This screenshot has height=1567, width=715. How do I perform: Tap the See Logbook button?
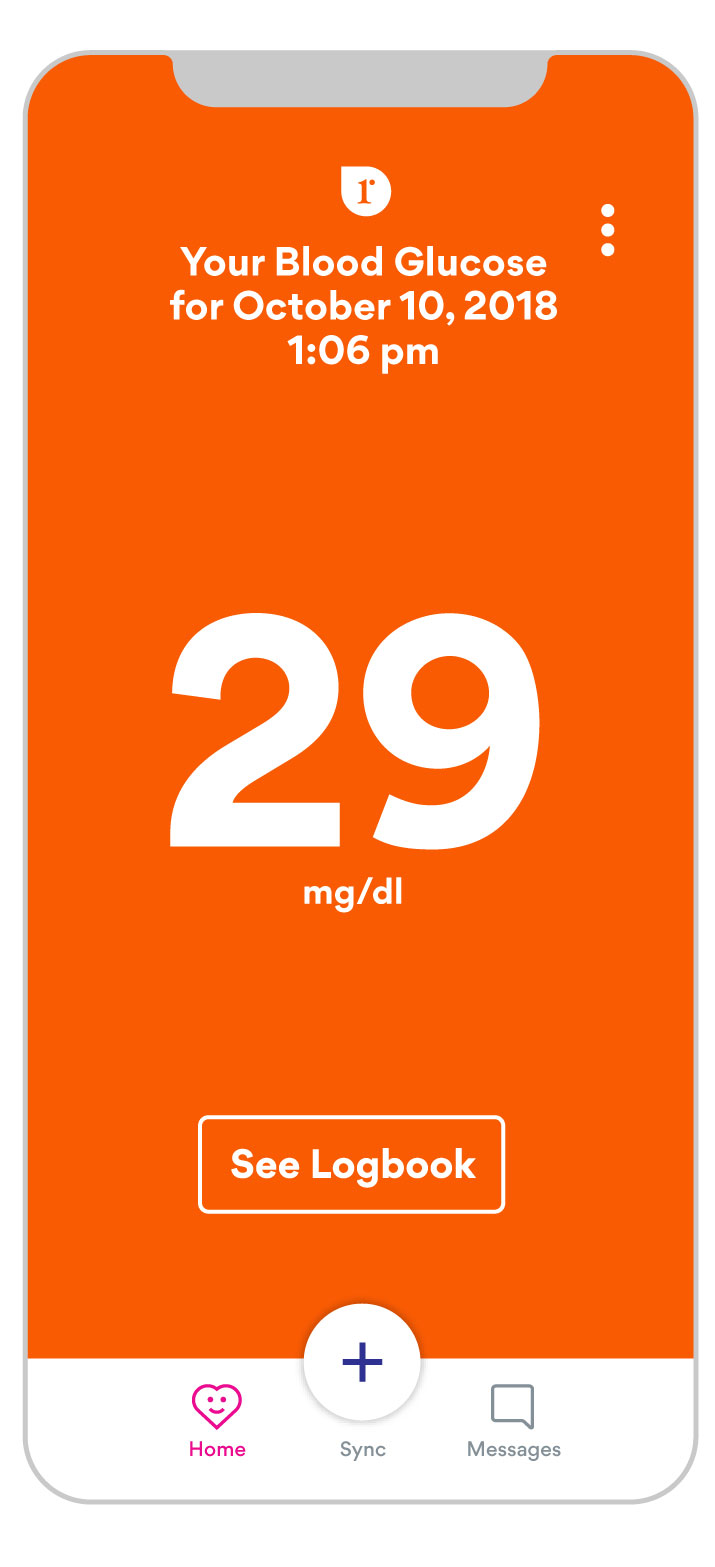(352, 1164)
